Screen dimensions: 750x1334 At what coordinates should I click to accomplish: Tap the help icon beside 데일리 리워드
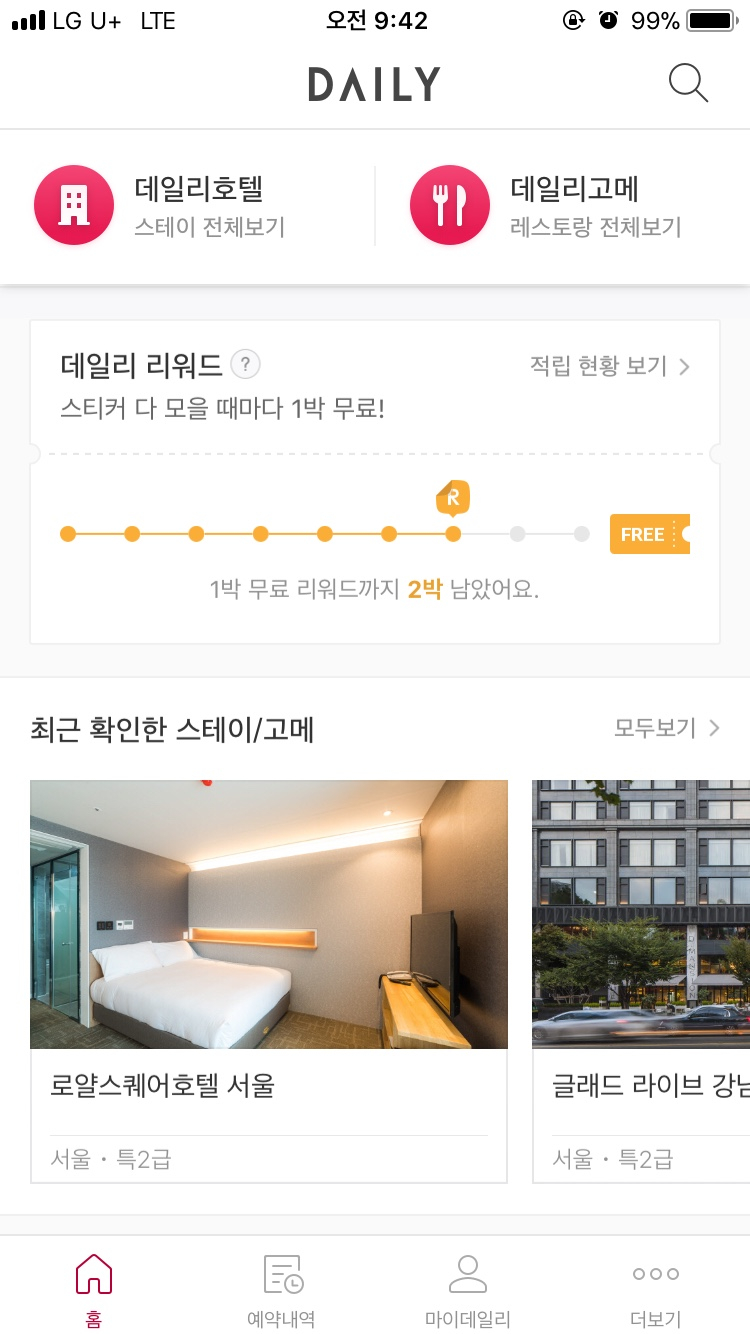pos(245,365)
